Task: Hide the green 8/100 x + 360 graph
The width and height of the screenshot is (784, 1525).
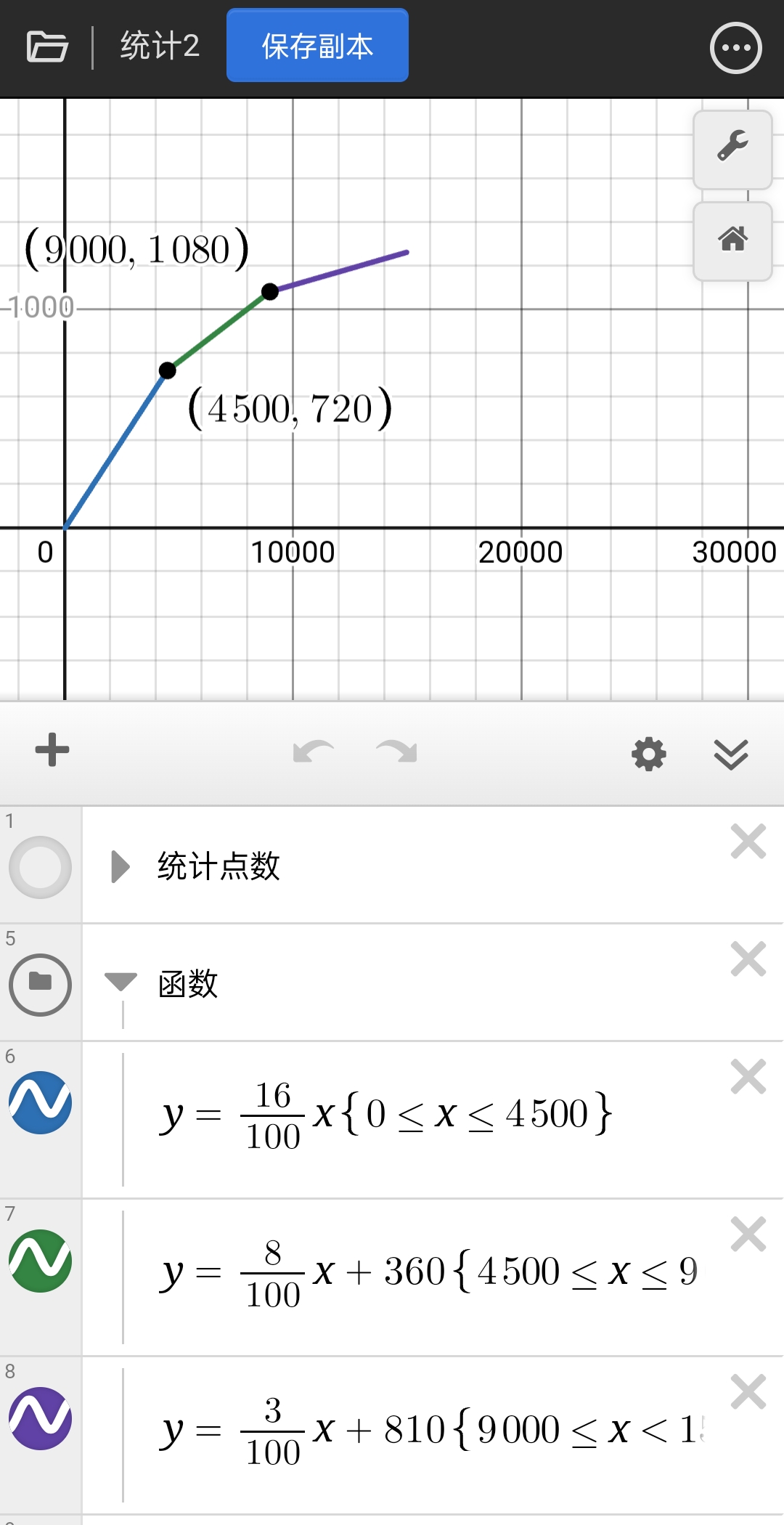Action: point(40,1261)
